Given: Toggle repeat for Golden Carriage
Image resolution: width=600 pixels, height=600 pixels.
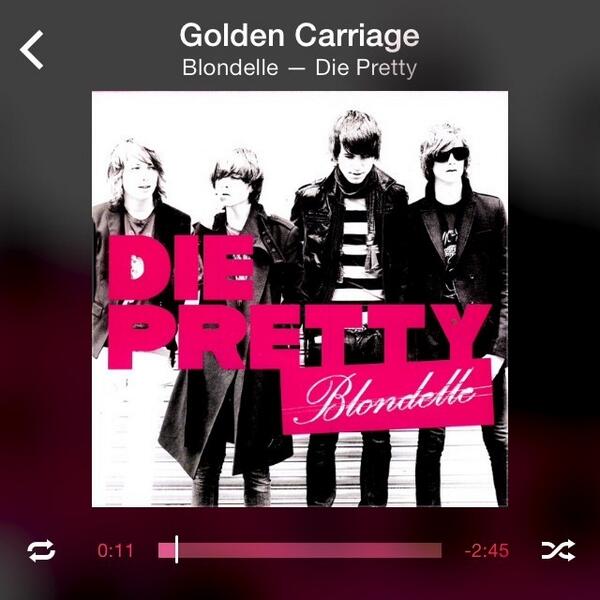Looking at the screenshot, I should 41,550.
